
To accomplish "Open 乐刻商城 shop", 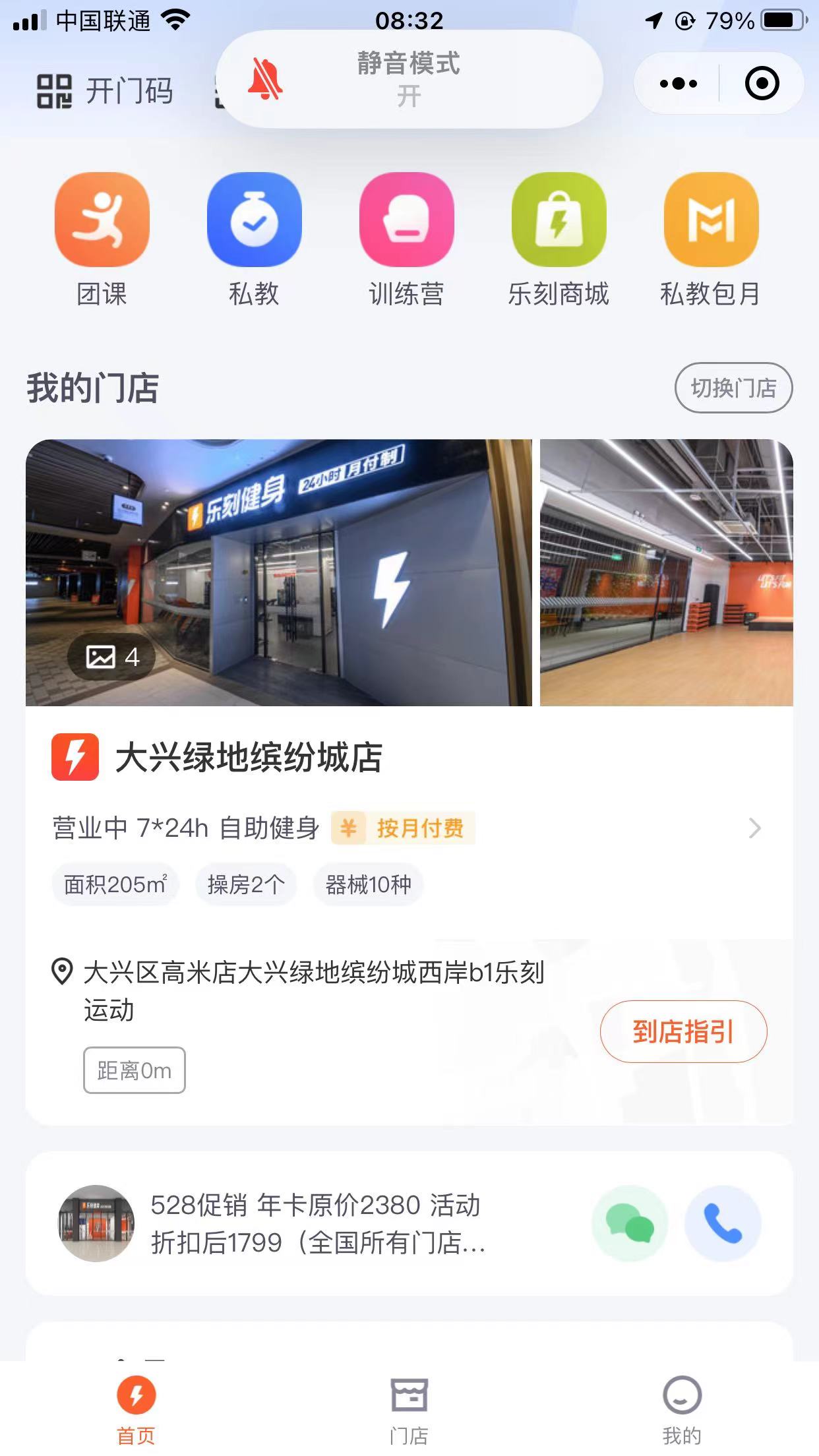I will [559, 239].
